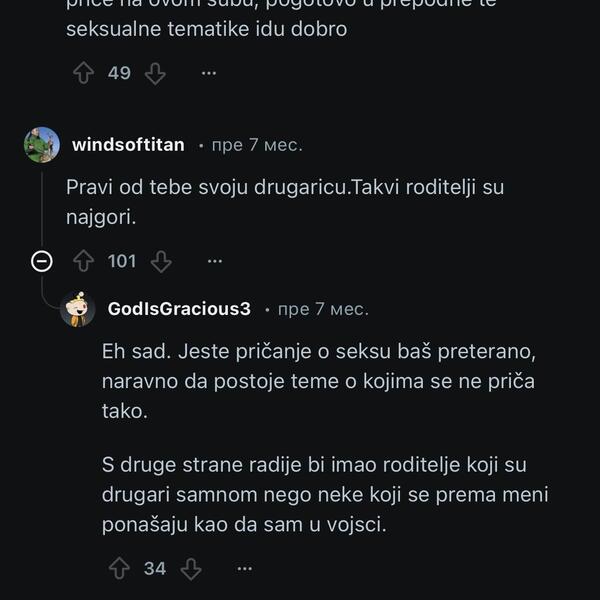Collapse windsoftitan's comment thread
Screen dimensions: 600x600
click(42, 261)
